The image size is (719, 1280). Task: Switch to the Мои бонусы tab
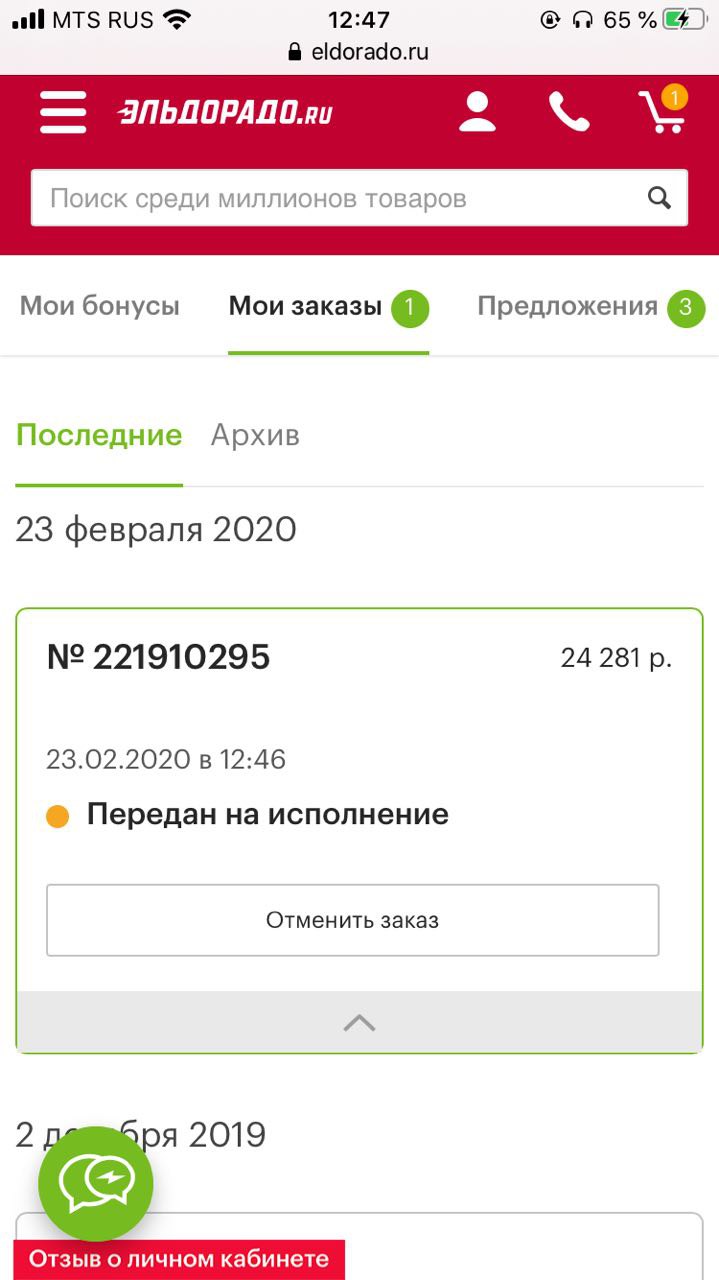click(100, 306)
